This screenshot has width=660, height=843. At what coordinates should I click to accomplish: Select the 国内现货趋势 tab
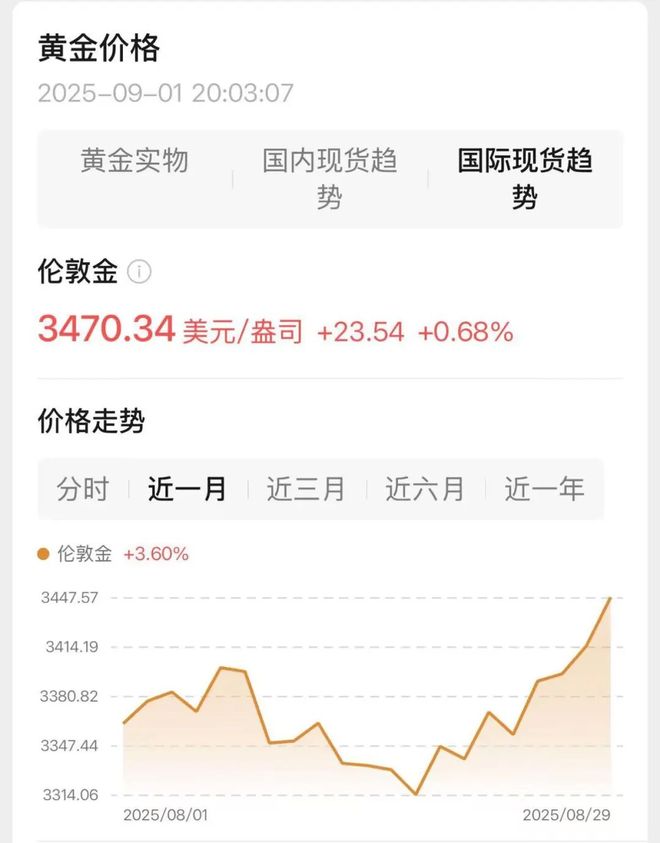[330, 179]
